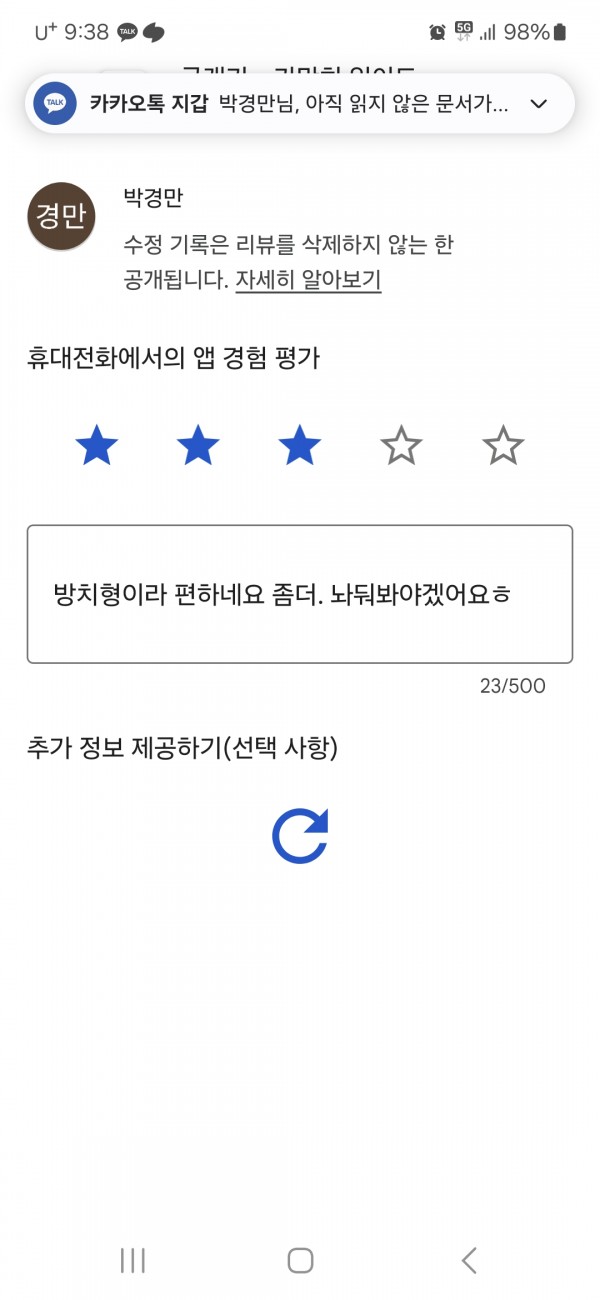Rate the app one star
Image resolution: width=600 pixels, height=1300 pixels.
(97, 445)
